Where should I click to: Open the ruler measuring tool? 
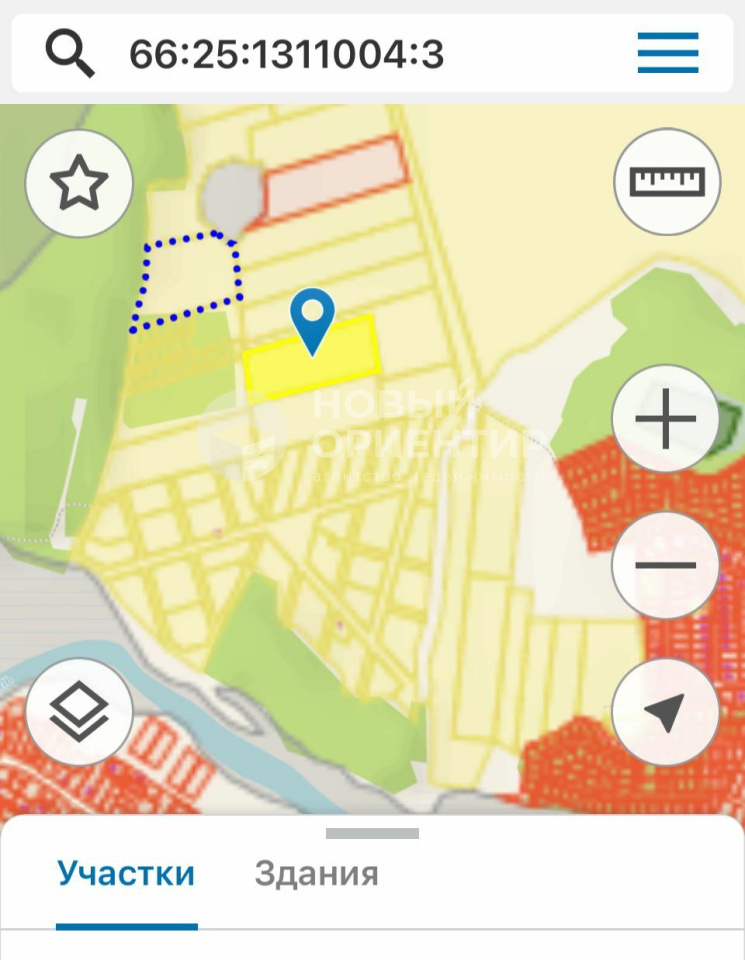coord(667,182)
